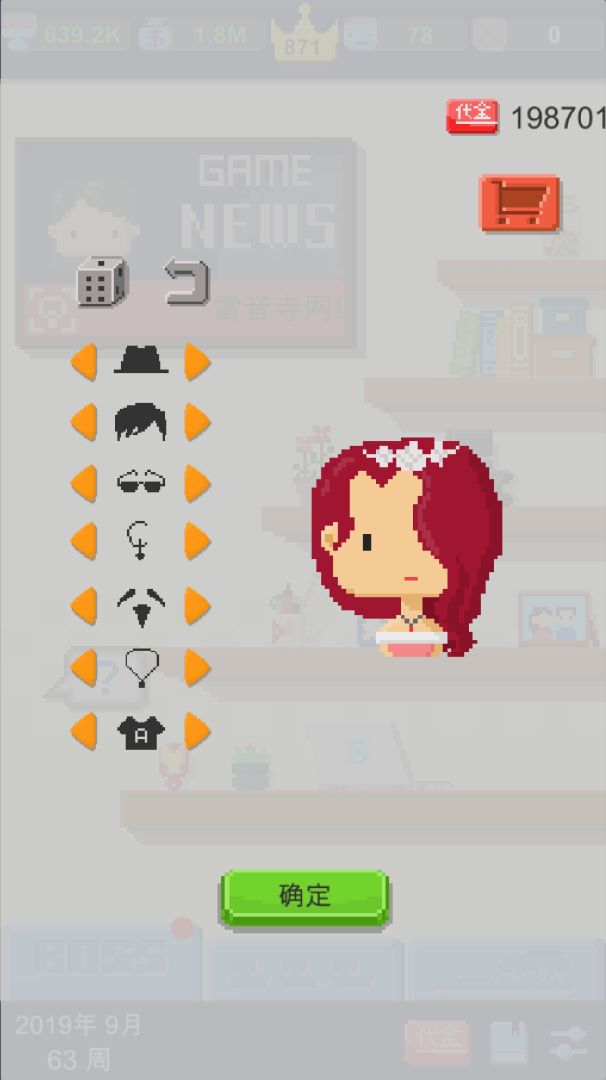Open the shopping cart store

click(x=519, y=203)
